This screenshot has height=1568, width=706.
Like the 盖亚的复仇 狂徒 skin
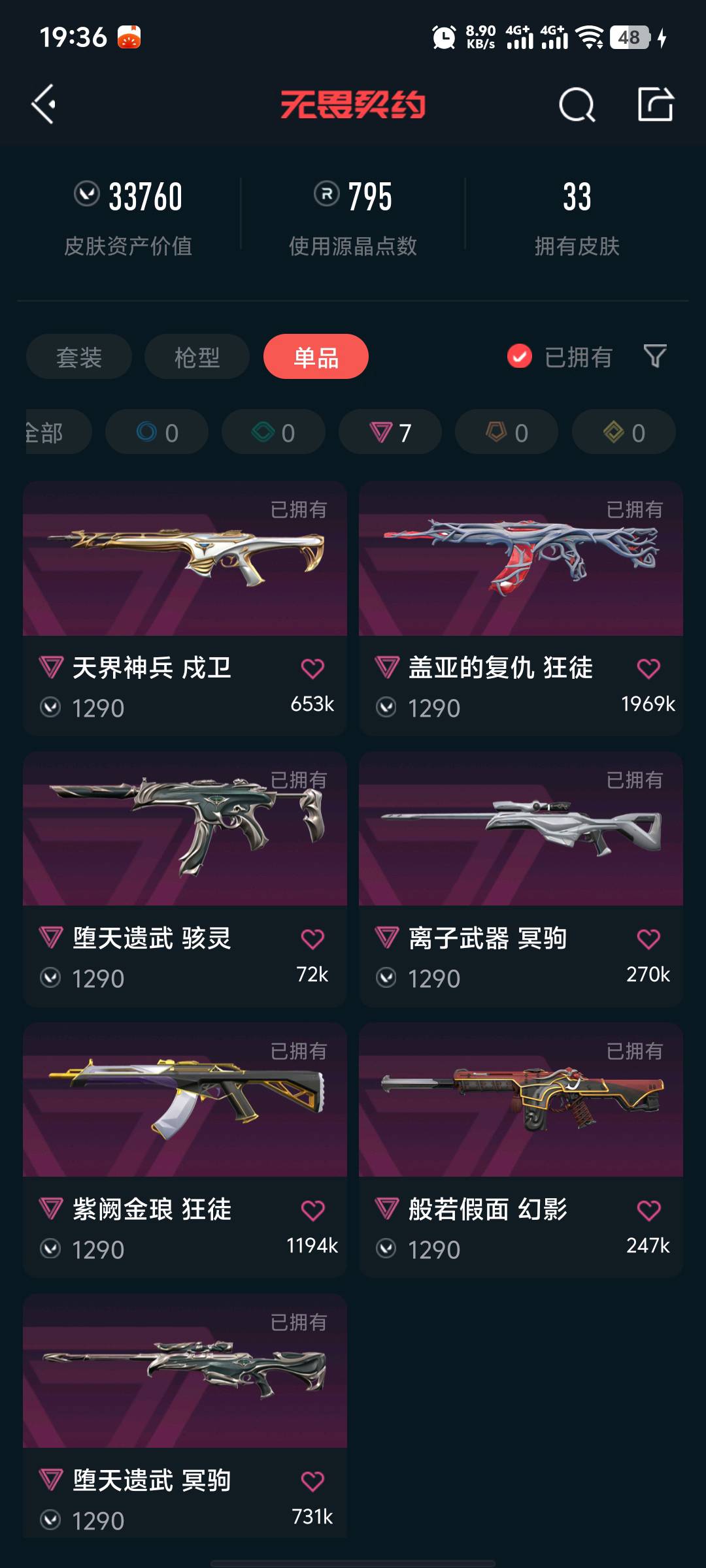tap(648, 668)
